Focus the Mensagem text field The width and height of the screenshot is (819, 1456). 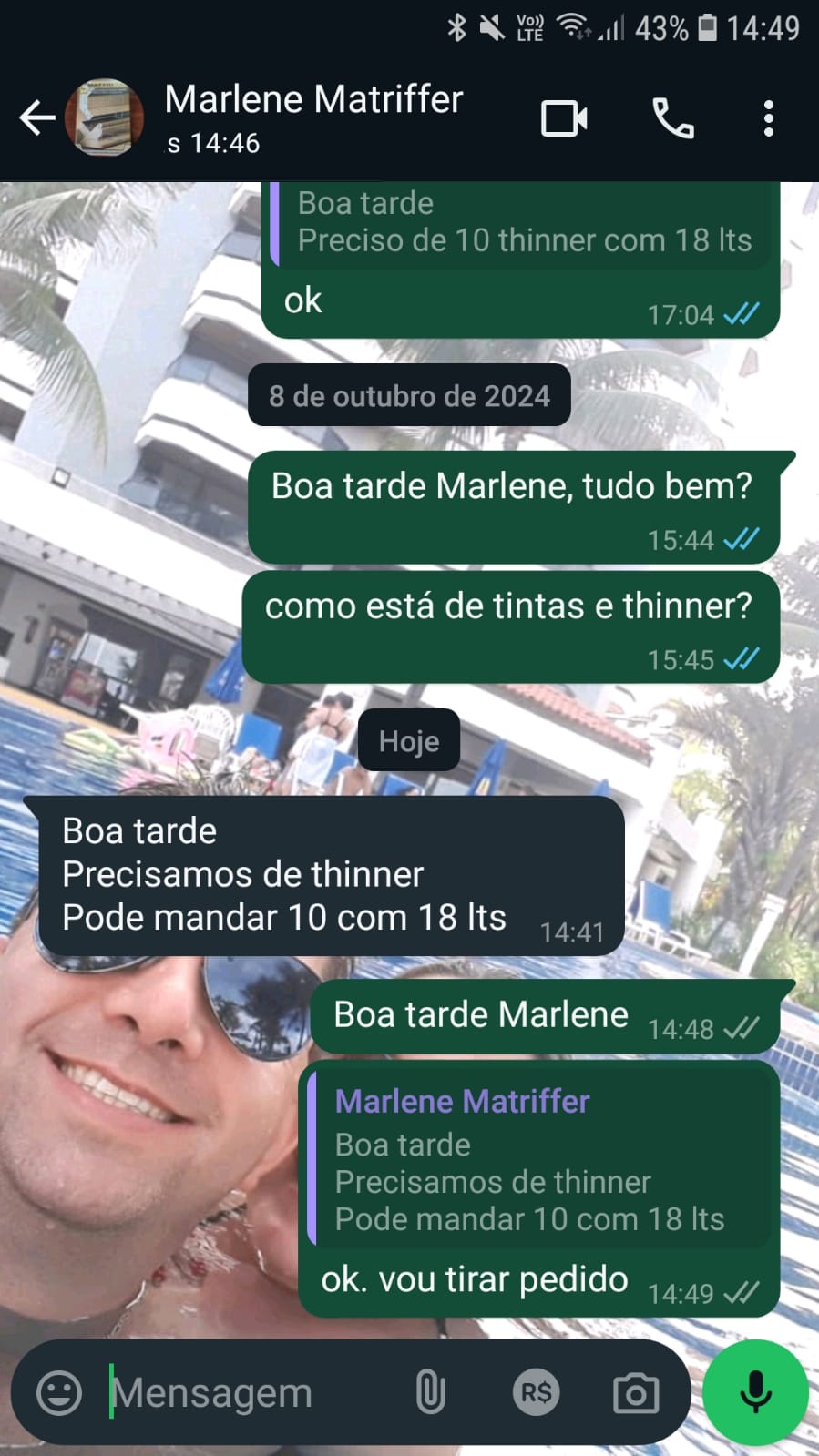point(246,1392)
